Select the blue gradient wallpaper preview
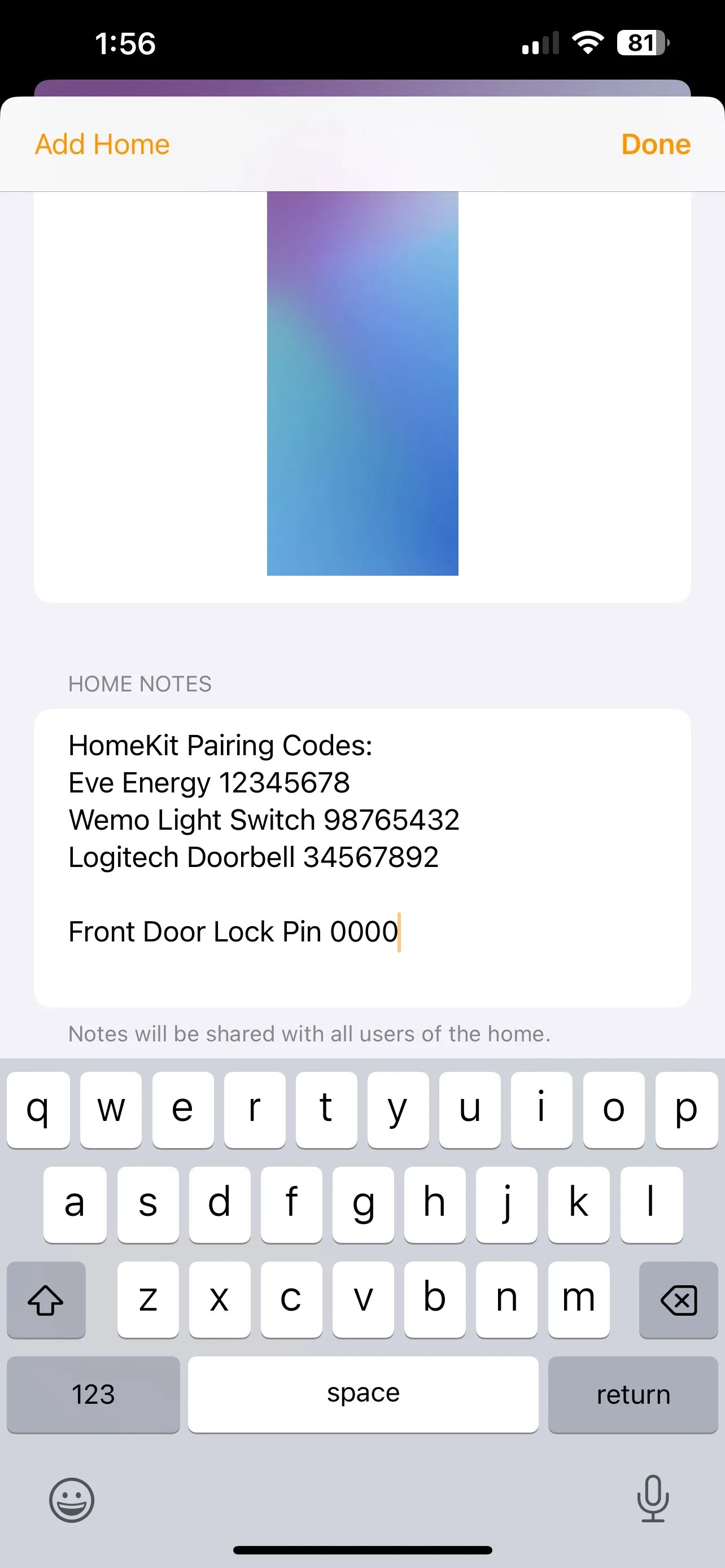This screenshot has height=1568, width=725. pyautogui.click(x=362, y=383)
